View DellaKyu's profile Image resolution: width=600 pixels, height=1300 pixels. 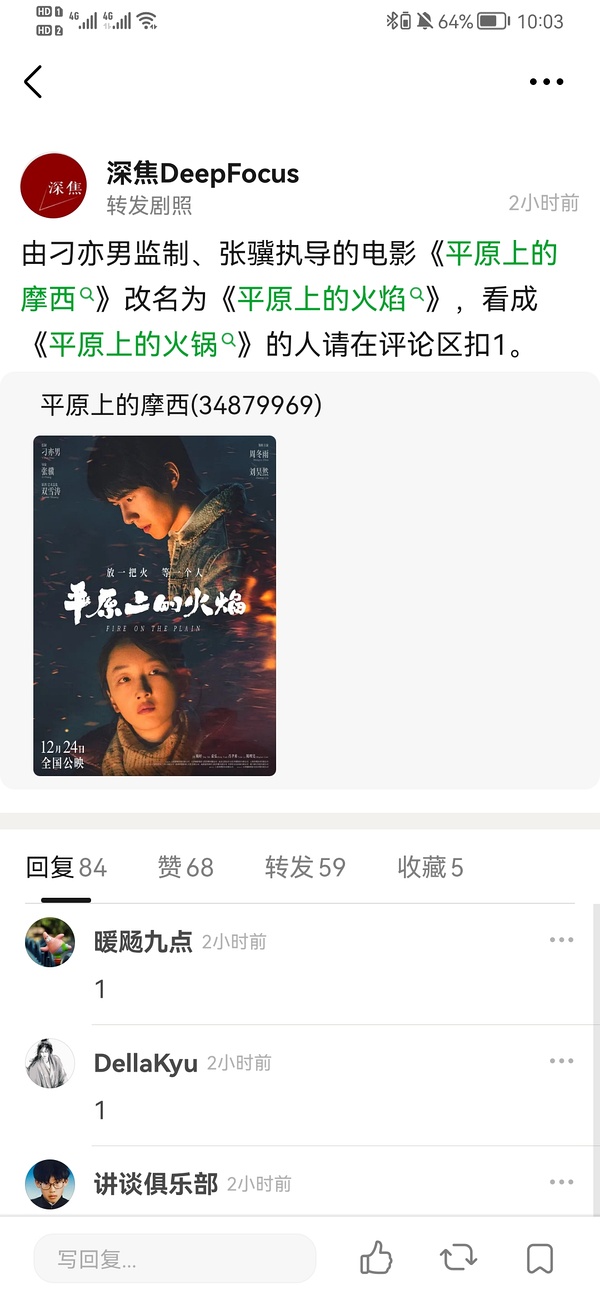pyautogui.click(x=50, y=1063)
